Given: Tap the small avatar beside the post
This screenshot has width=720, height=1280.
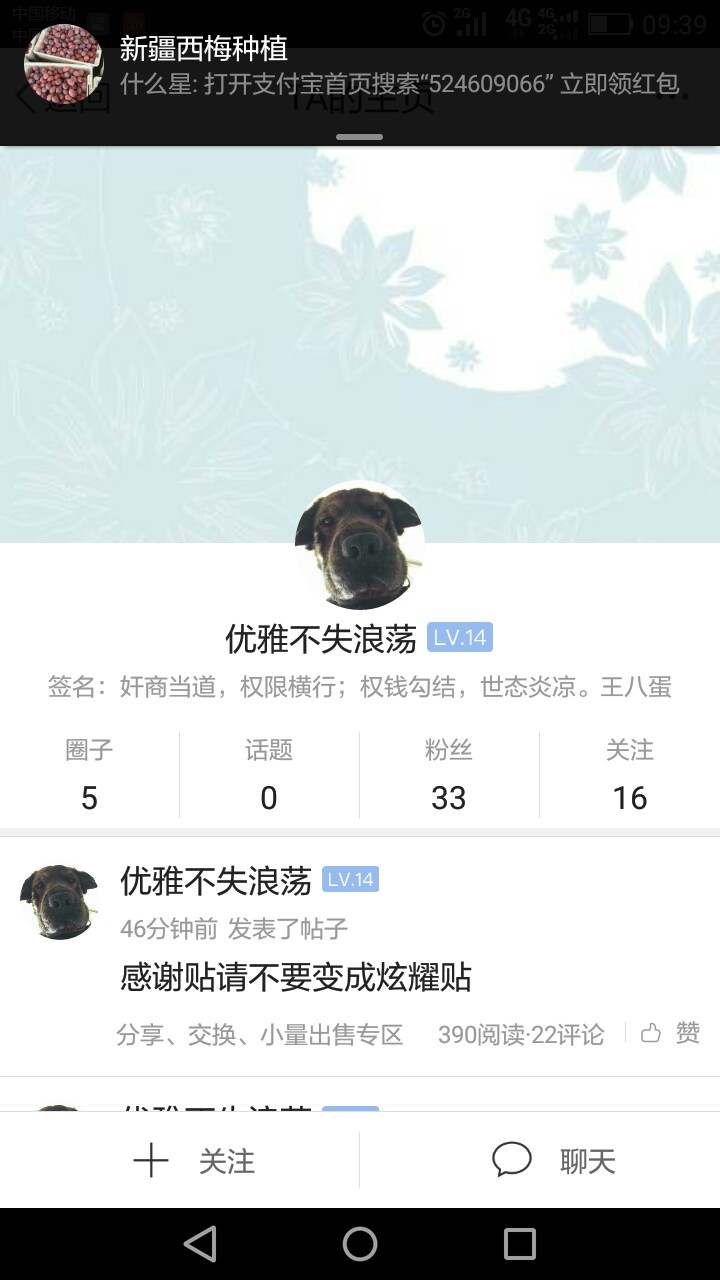Looking at the screenshot, I should click(x=60, y=902).
